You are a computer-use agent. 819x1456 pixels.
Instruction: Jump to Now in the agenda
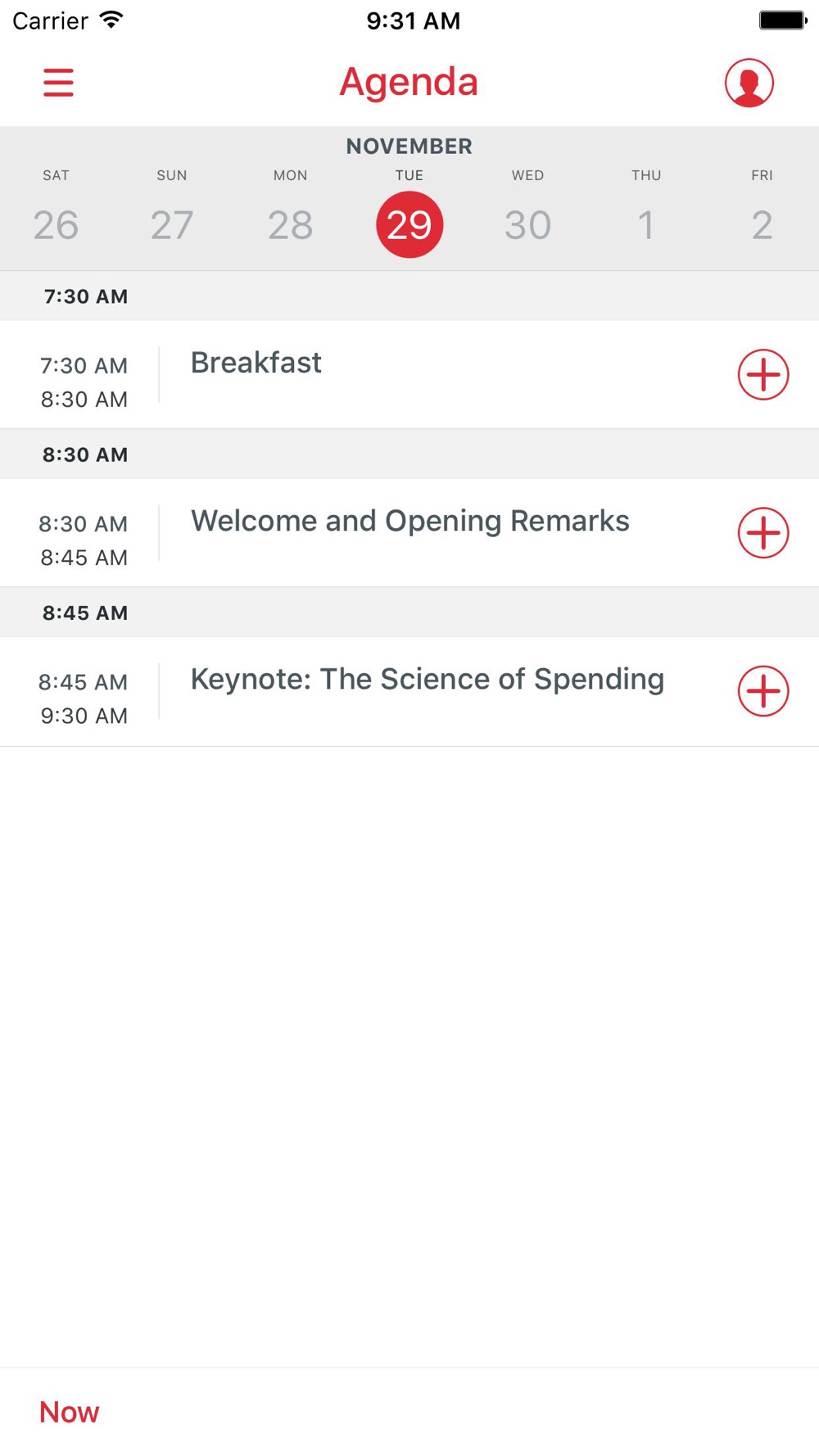tap(70, 1412)
